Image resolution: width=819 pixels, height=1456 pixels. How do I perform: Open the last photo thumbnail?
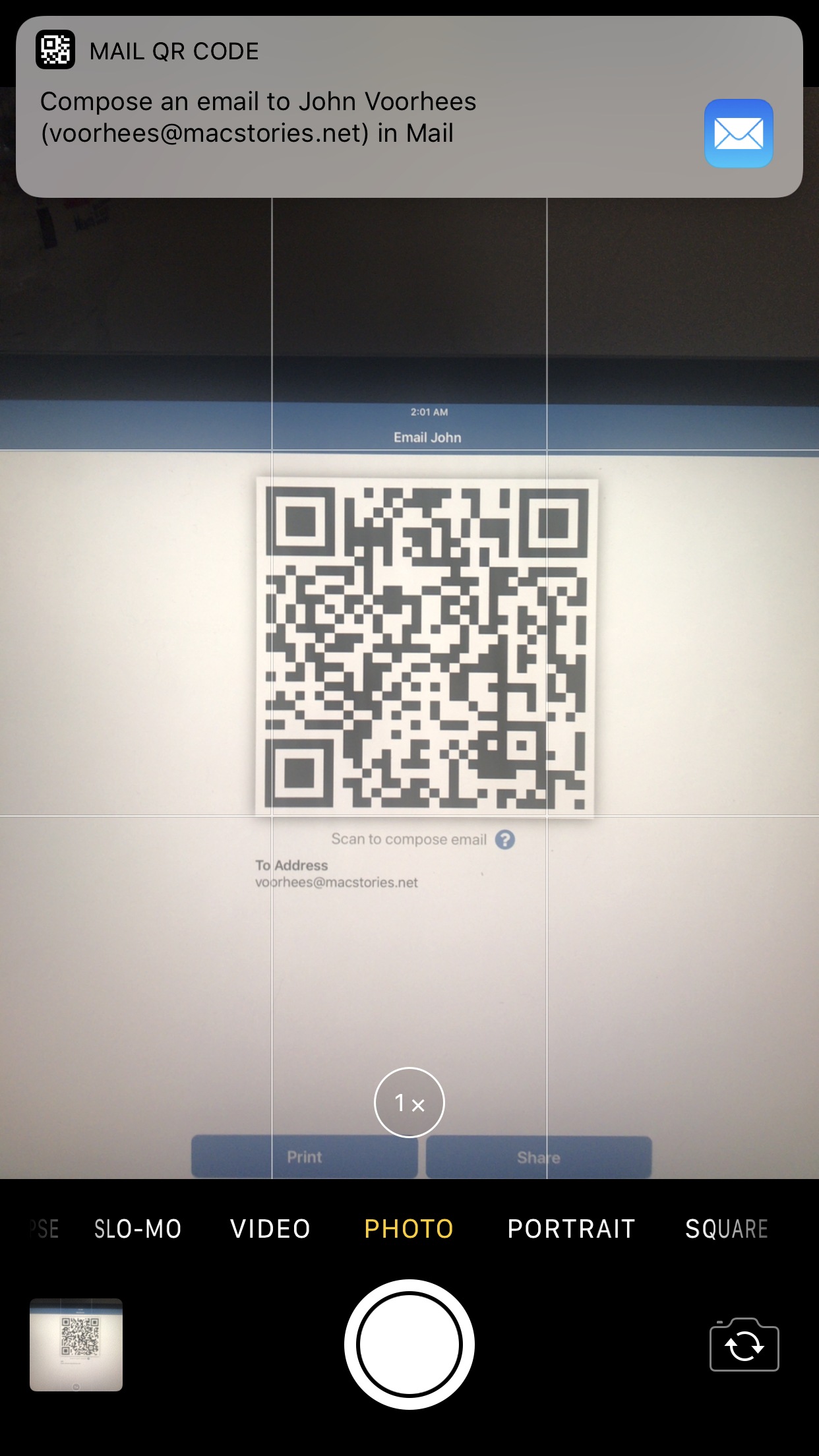[76, 1345]
